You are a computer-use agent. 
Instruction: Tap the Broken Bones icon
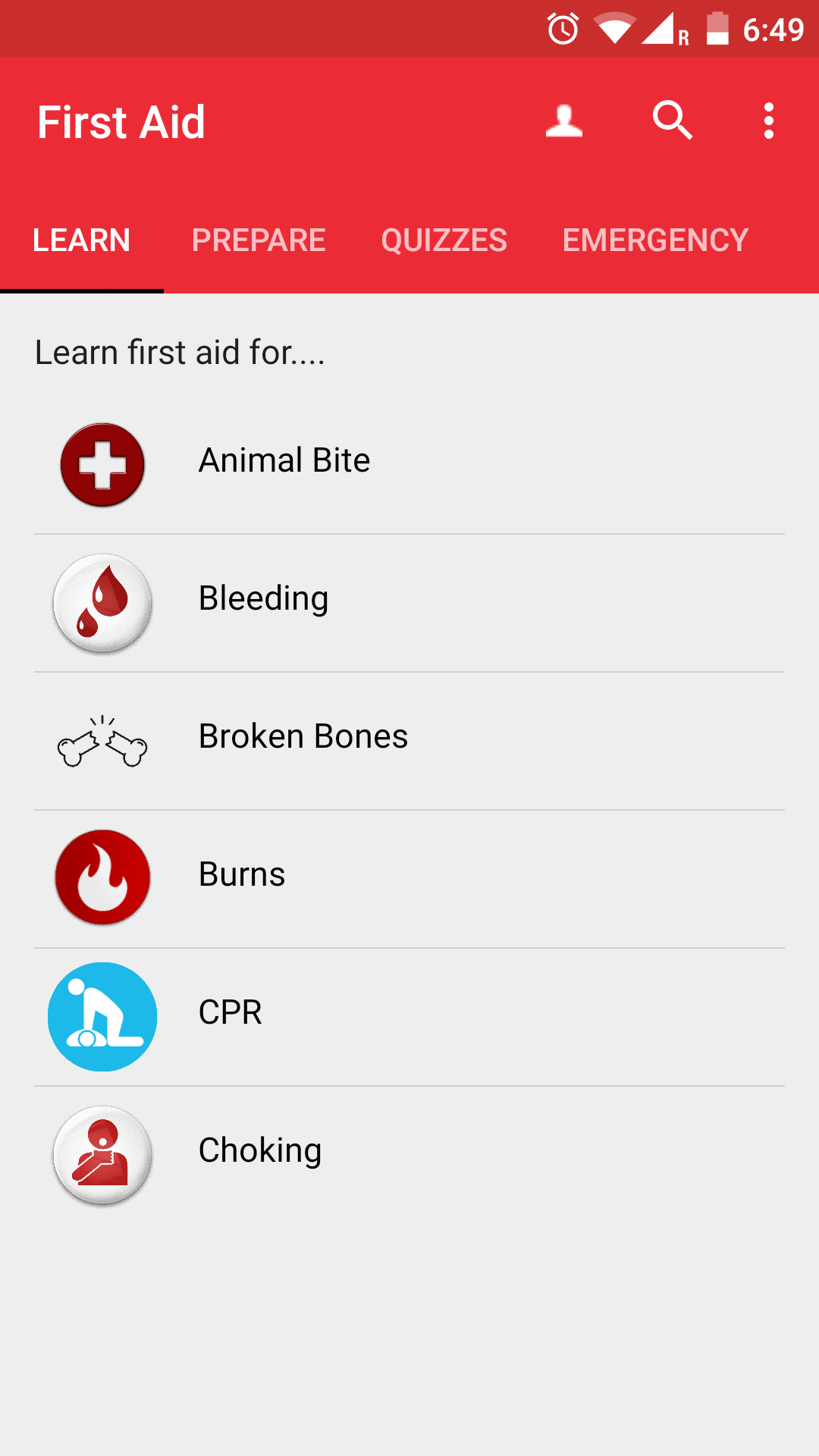(102, 742)
